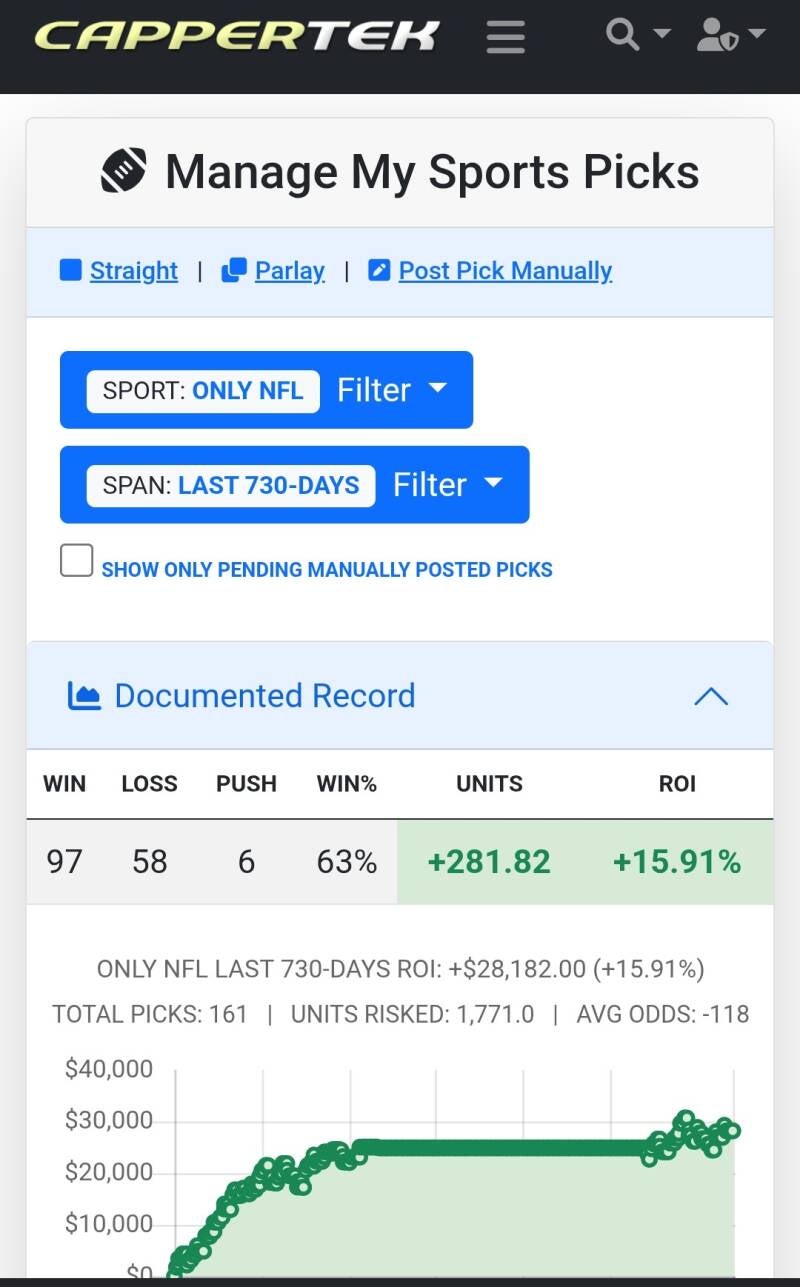Open the Parlay pick link
Viewport: 800px width, 1287px height.
[289, 271]
